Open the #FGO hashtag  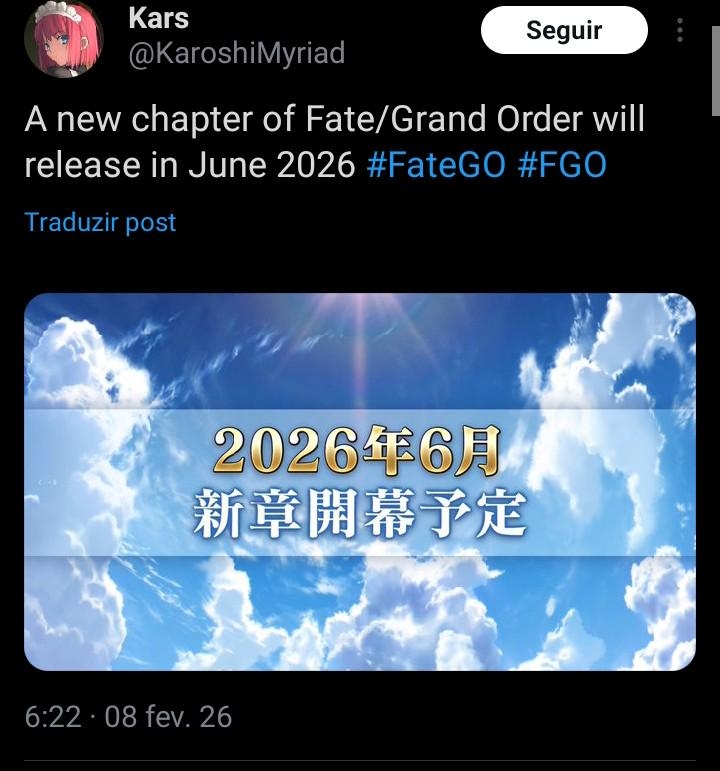562,165
